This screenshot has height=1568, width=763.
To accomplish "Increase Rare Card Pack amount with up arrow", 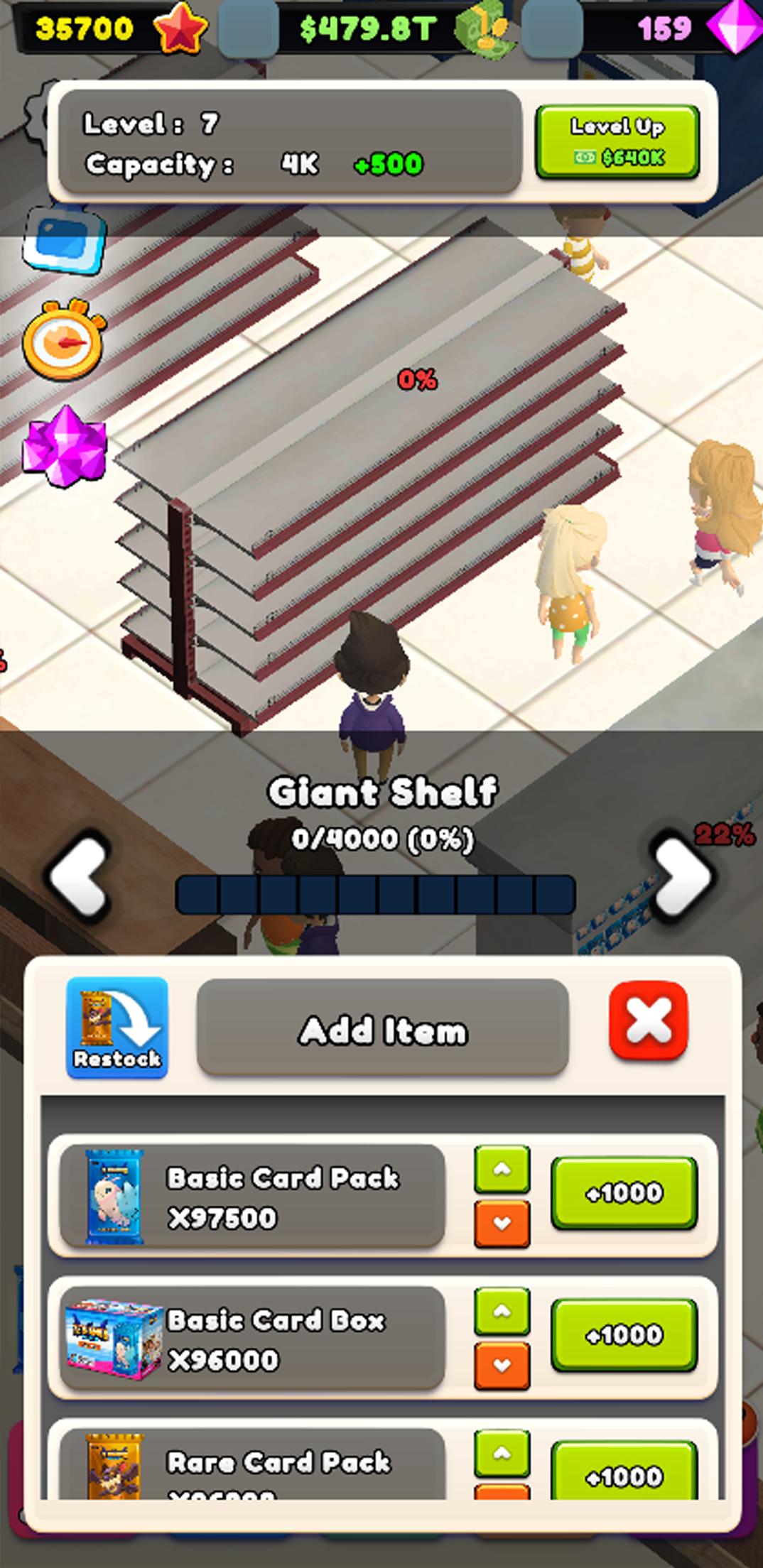I will (502, 1452).
